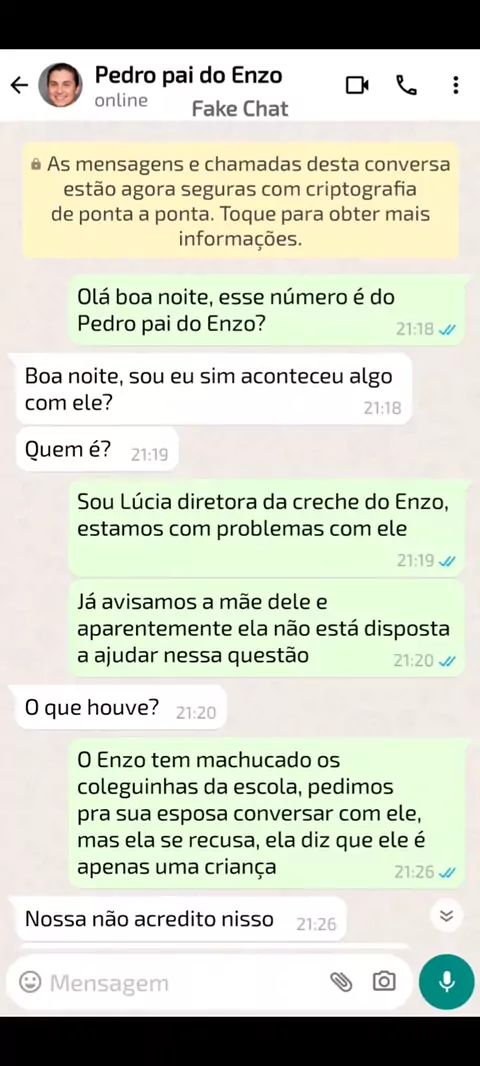
Task: Go back using the arrow icon
Action: pos(19,85)
